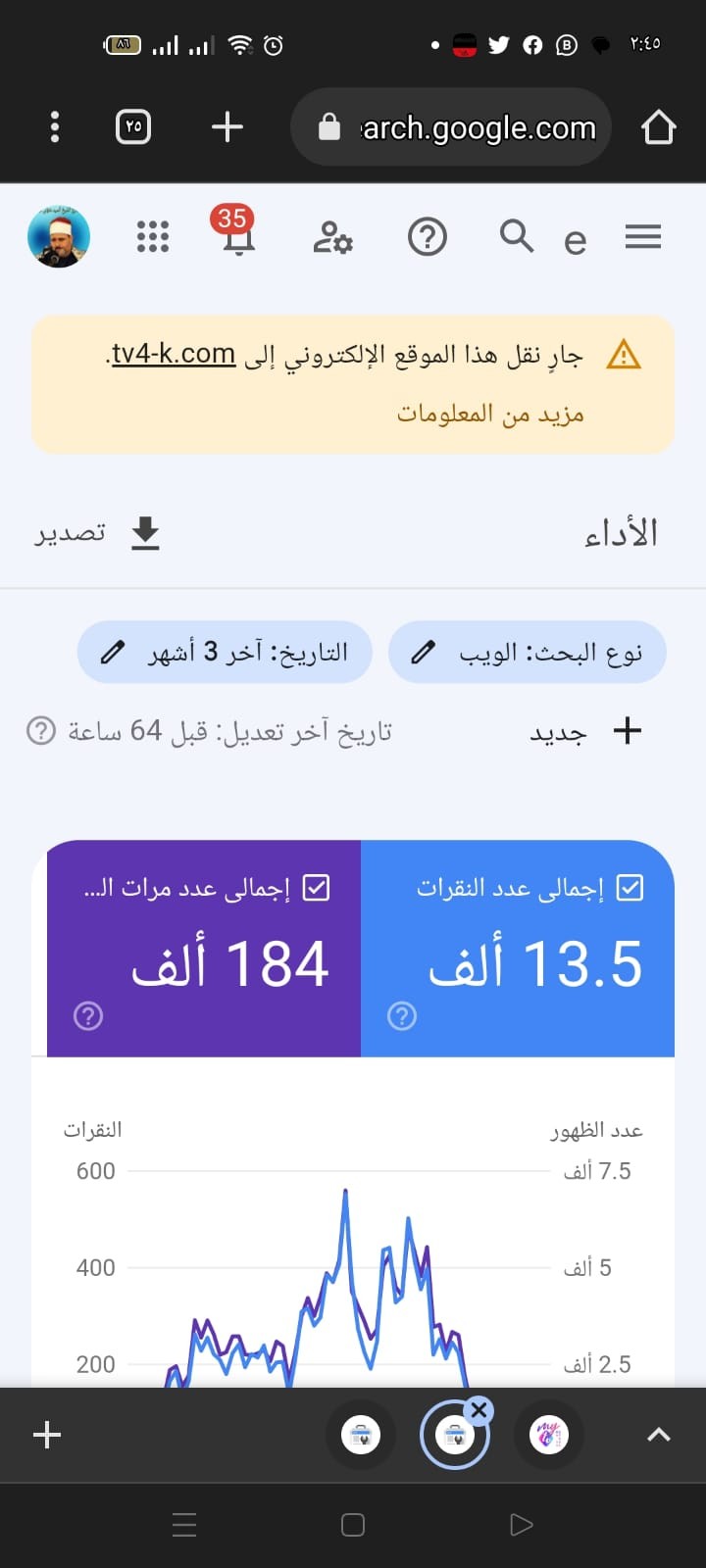Screen dimensions: 706x1568
Task: Open the help question mark icon
Action: [x=427, y=237]
